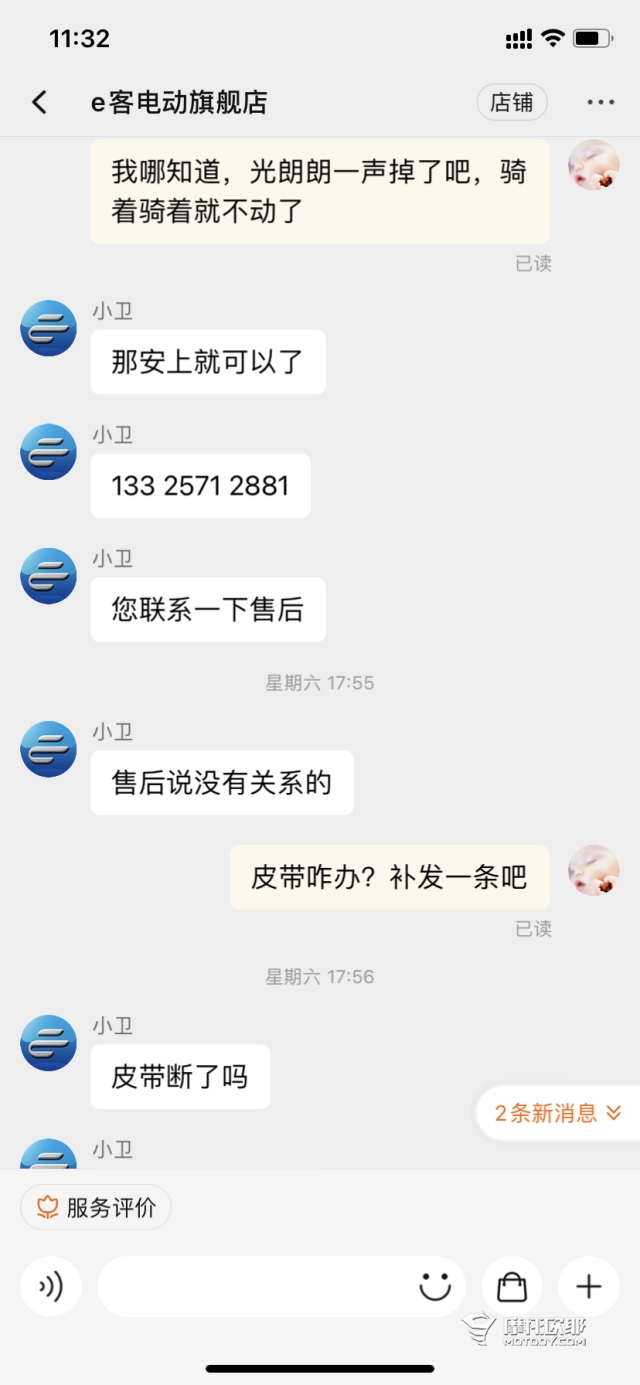The height and width of the screenshot is (1385, 640).
Task: Tap phone number 133 2571 2881
Action: [x=200, y=486]
